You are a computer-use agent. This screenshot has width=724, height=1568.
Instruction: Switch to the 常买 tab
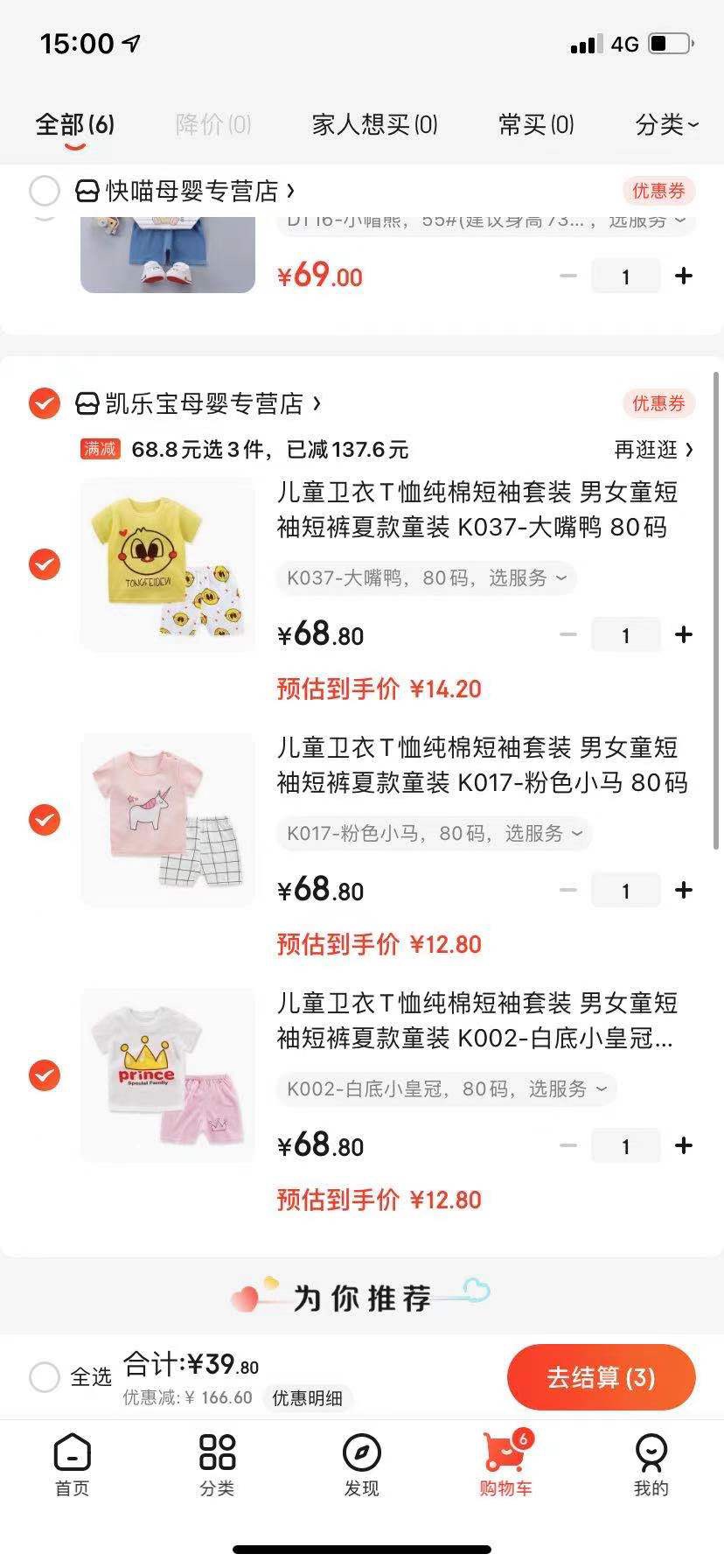(x=535, y=125)
